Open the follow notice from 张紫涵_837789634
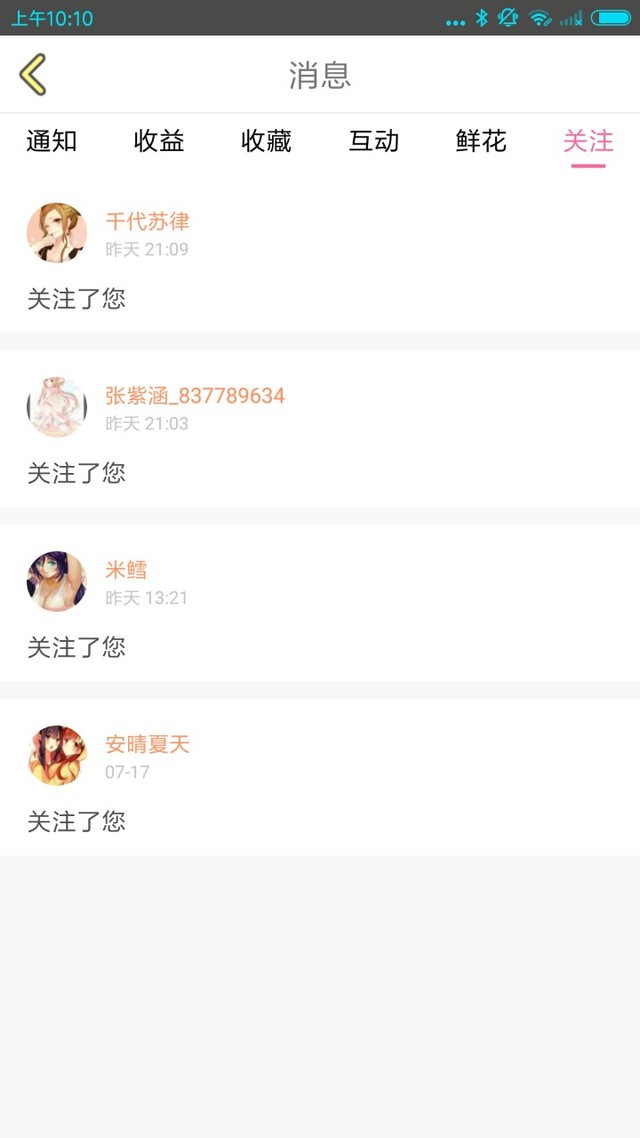The width and height of the screenshot is (640, 1138). 320,430
